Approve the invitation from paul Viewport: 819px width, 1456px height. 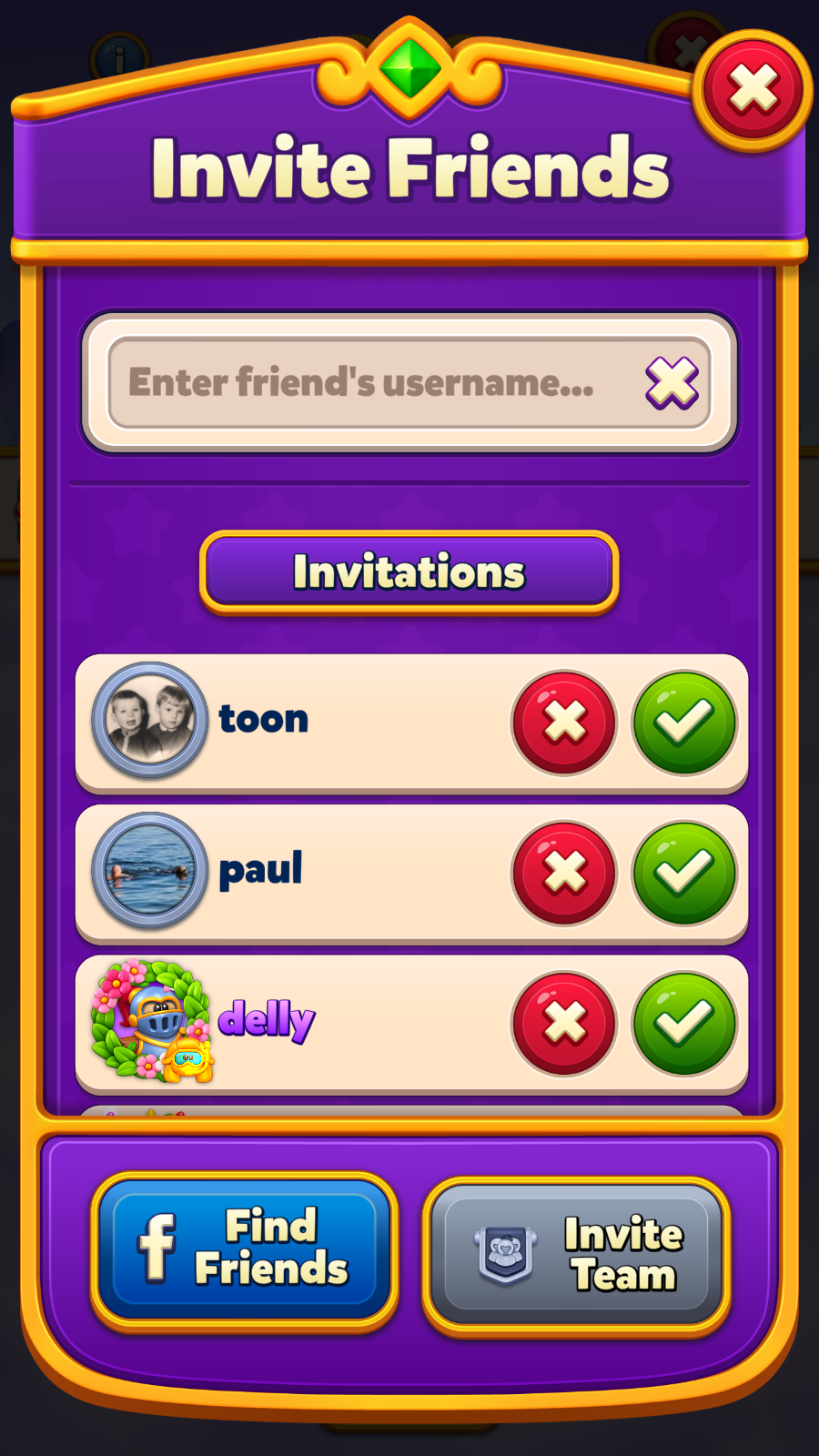[684, 873]
